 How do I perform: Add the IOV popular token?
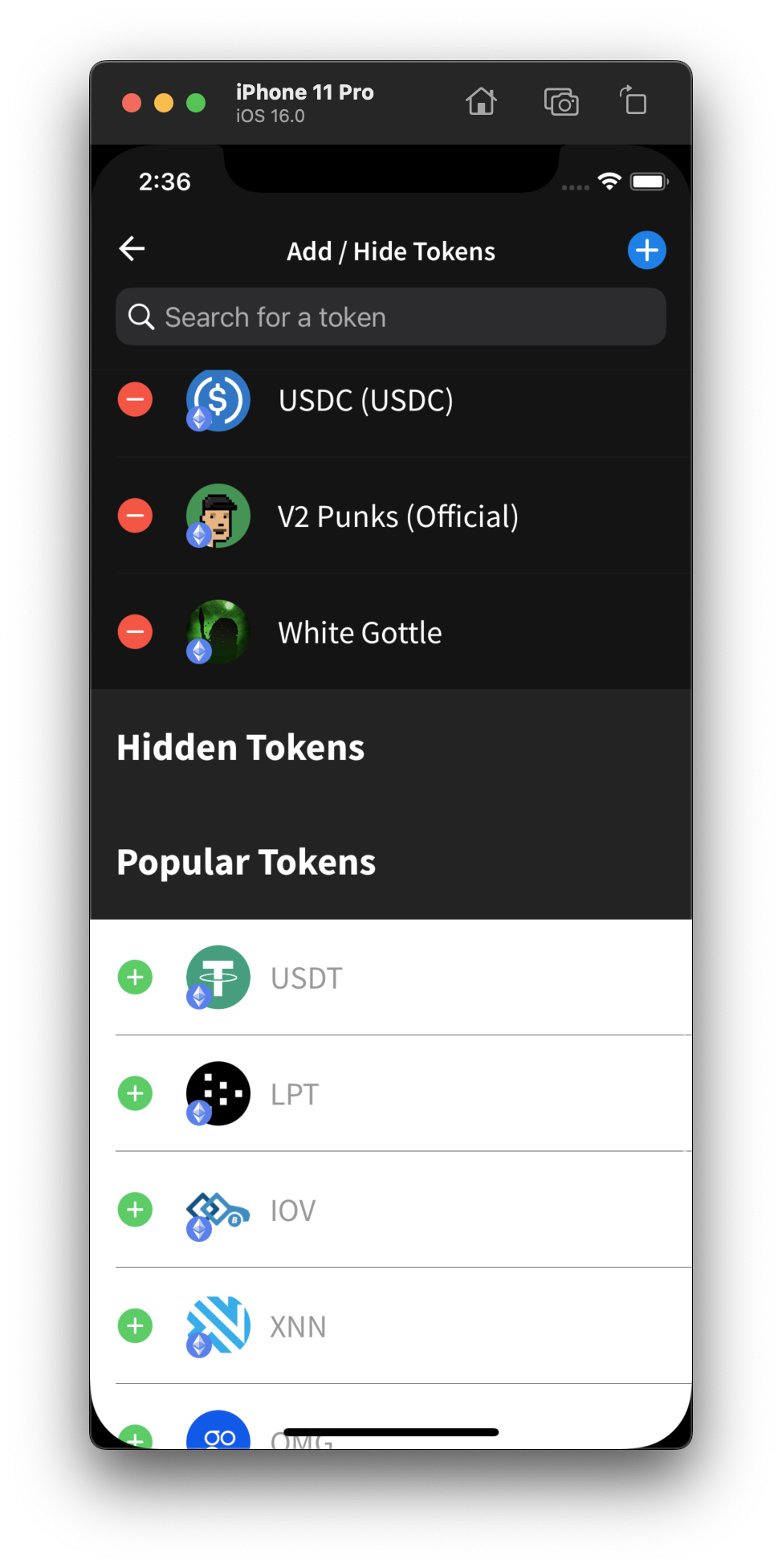[136, 1210]
